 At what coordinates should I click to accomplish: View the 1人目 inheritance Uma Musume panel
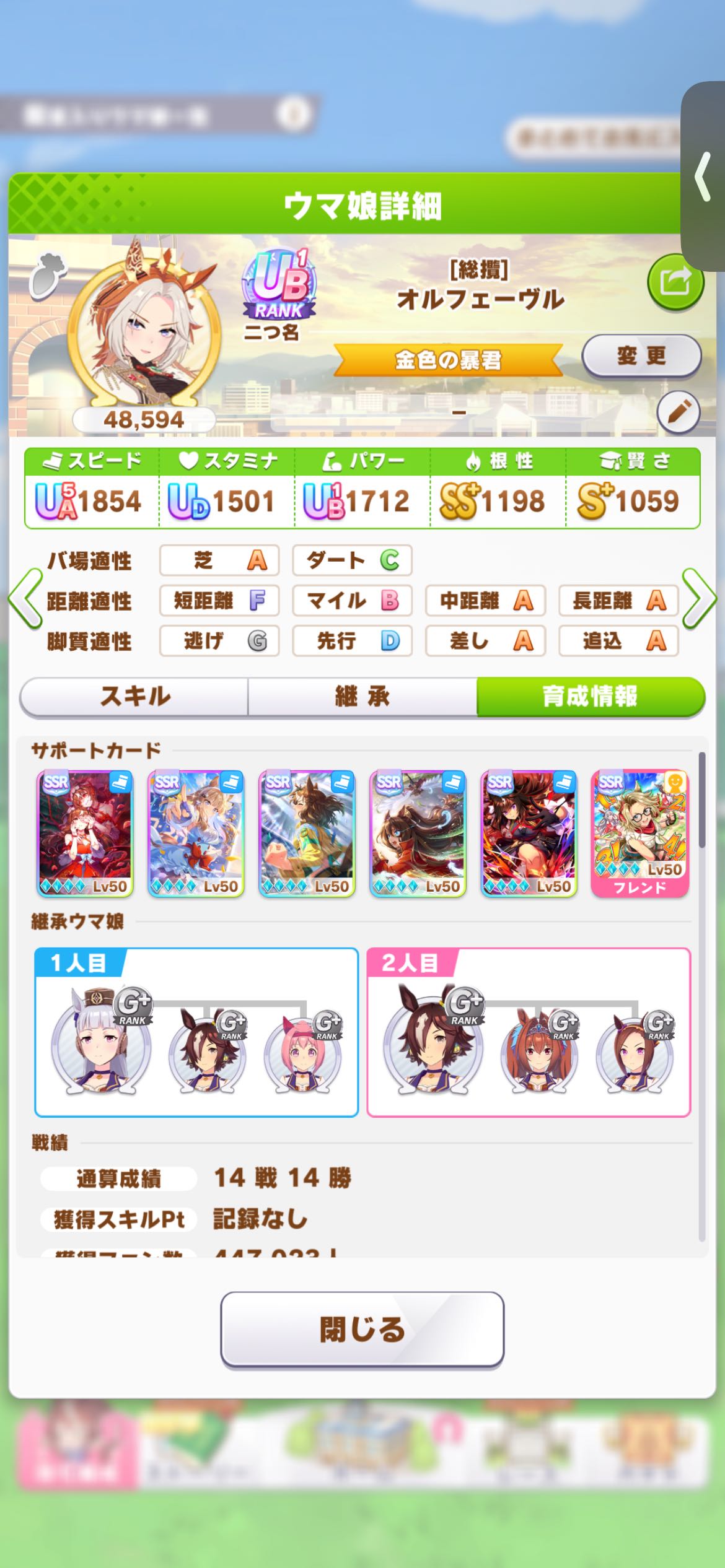(196, 1032)
